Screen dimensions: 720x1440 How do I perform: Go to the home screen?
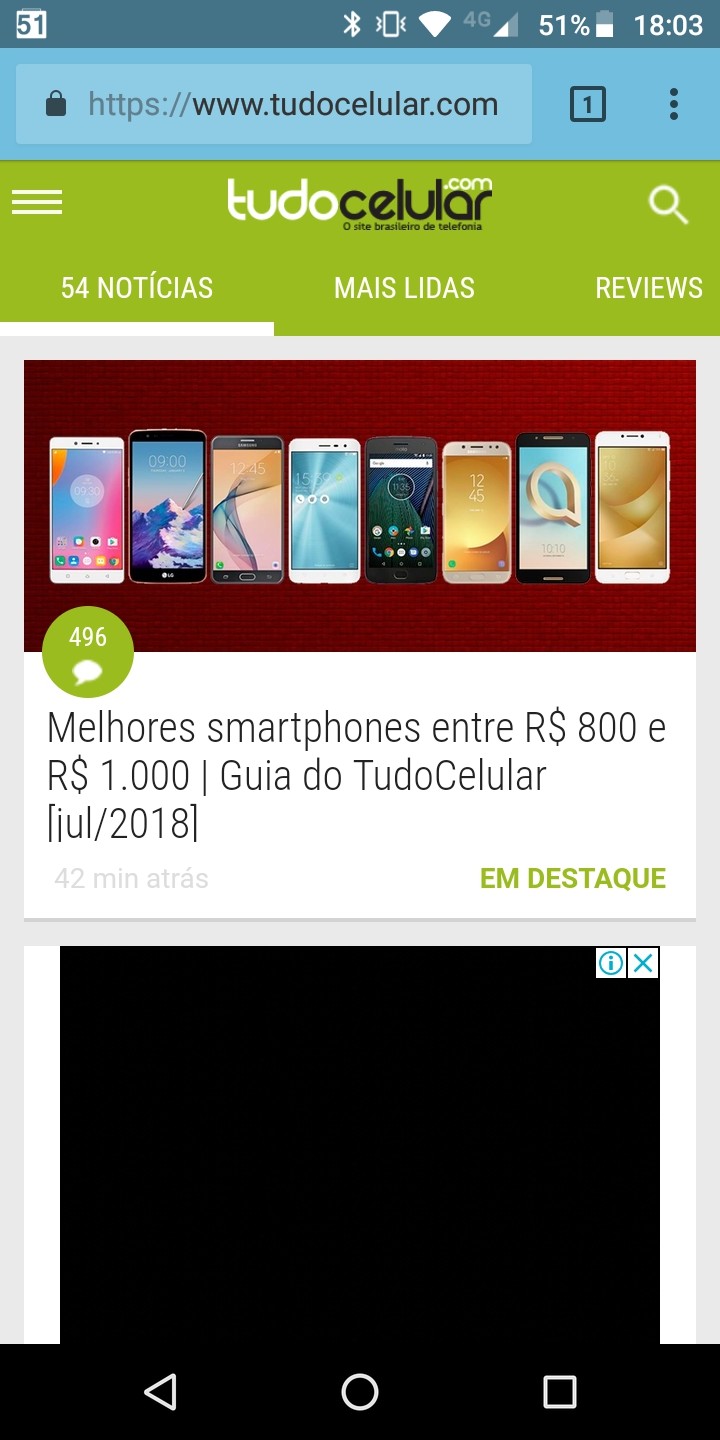(x=360, y=1391)
